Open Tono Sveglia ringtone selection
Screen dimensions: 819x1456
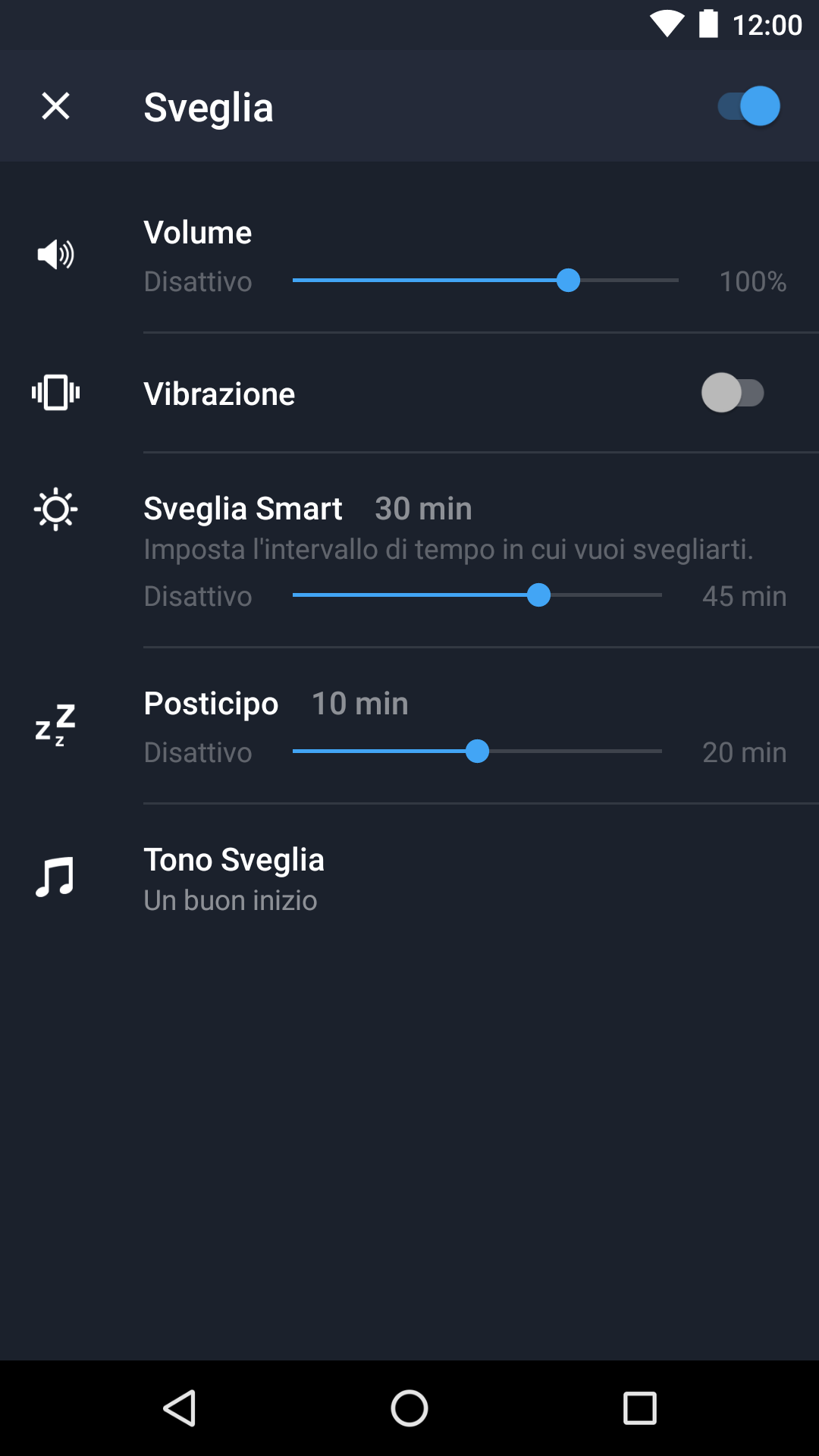pos(409,879)
